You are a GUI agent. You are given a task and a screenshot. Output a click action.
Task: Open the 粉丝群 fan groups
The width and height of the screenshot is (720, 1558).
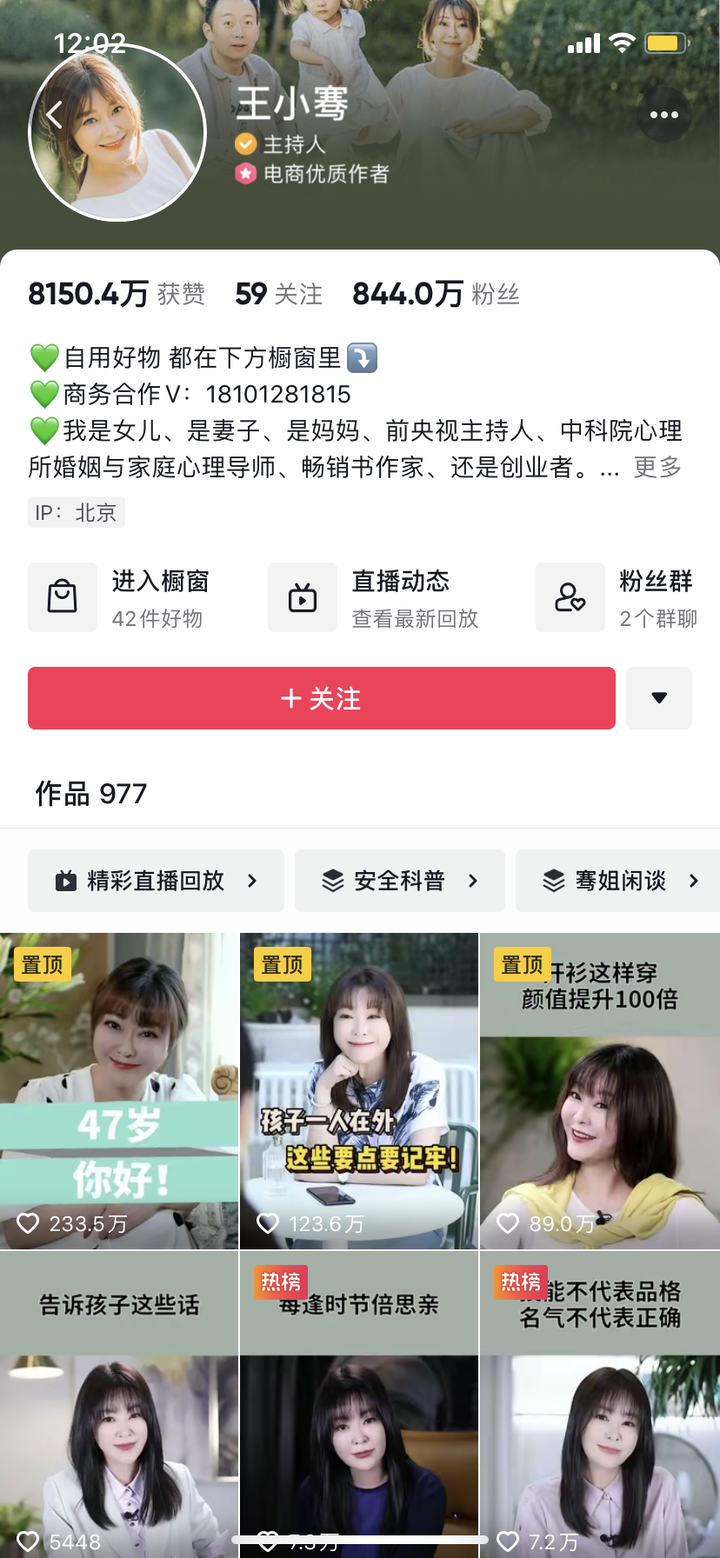(x=622, y=598)
